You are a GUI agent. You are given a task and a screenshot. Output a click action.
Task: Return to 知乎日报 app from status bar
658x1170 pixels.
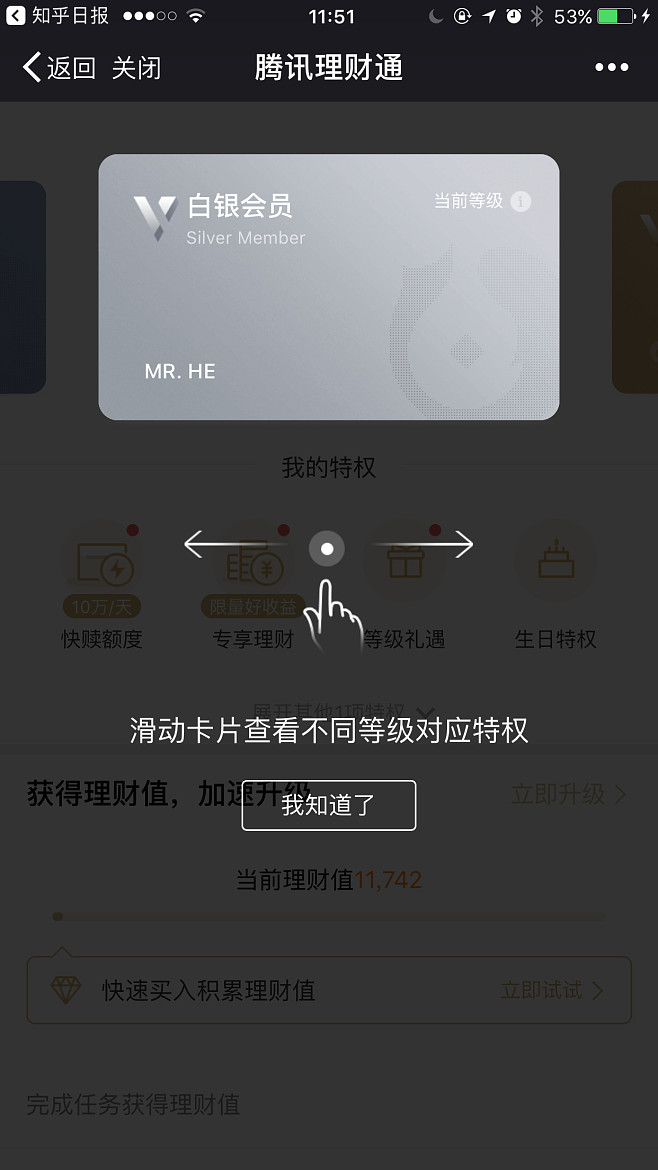(58, 16)
